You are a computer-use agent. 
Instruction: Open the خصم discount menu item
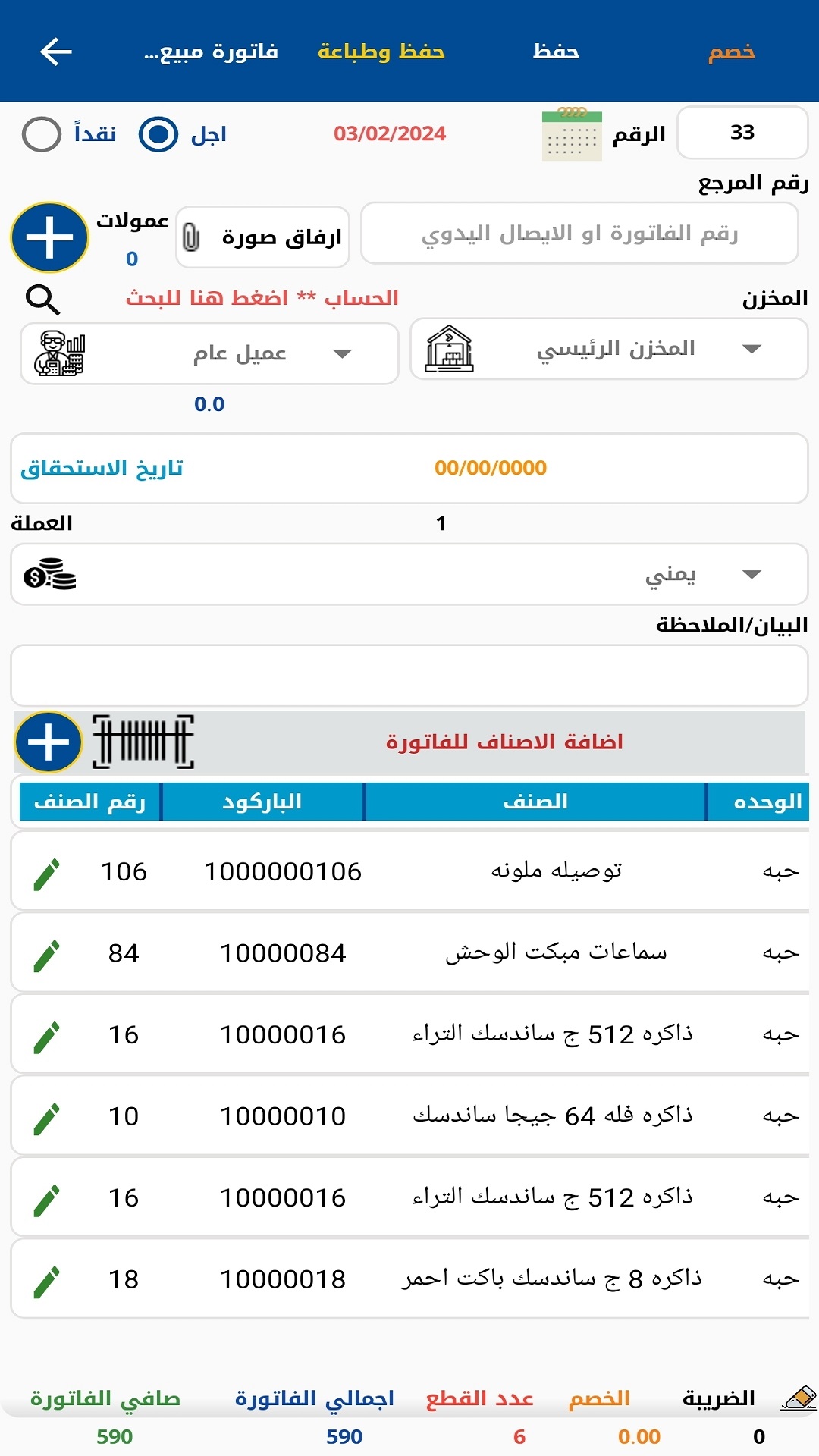pyautogui.click(x=730, y=52)
